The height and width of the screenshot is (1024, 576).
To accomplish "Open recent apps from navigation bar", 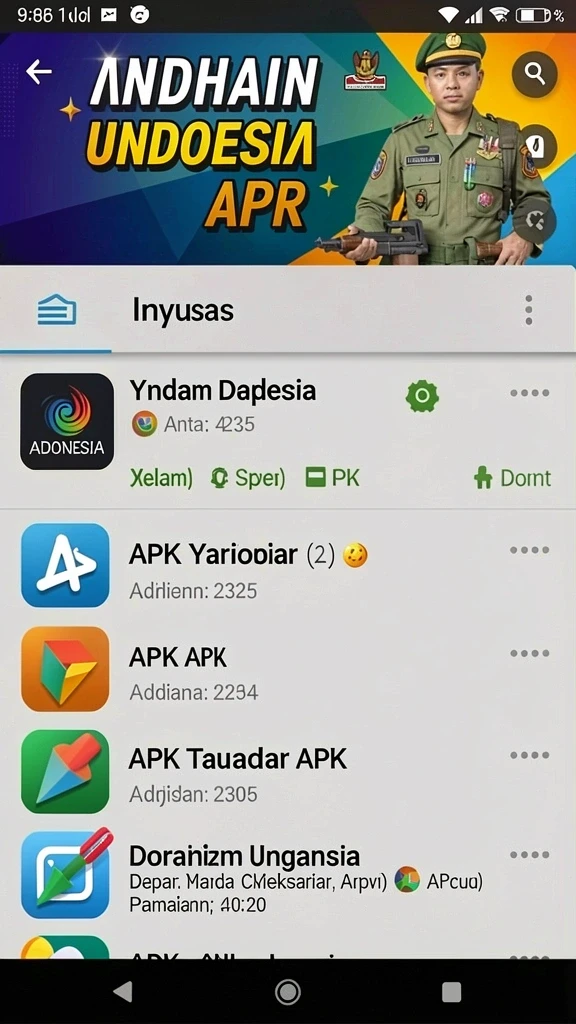I will coord(451,991).
